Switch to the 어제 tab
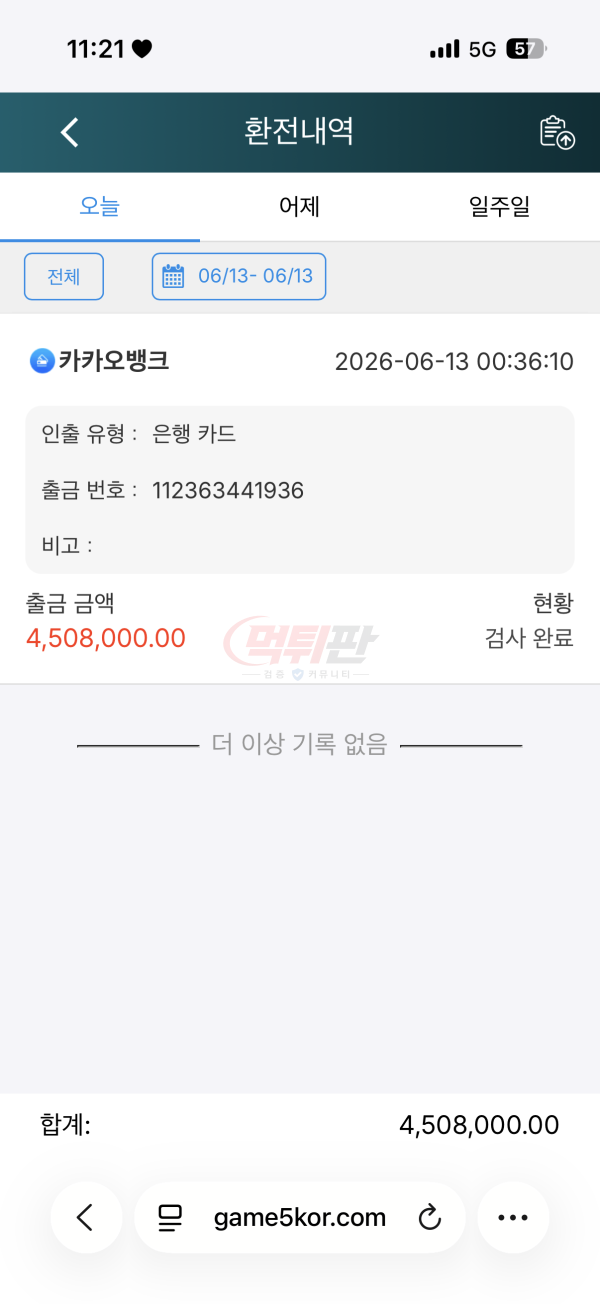Image resolution: width=600 pixels, height=1304 pixels. pos(299,207)
